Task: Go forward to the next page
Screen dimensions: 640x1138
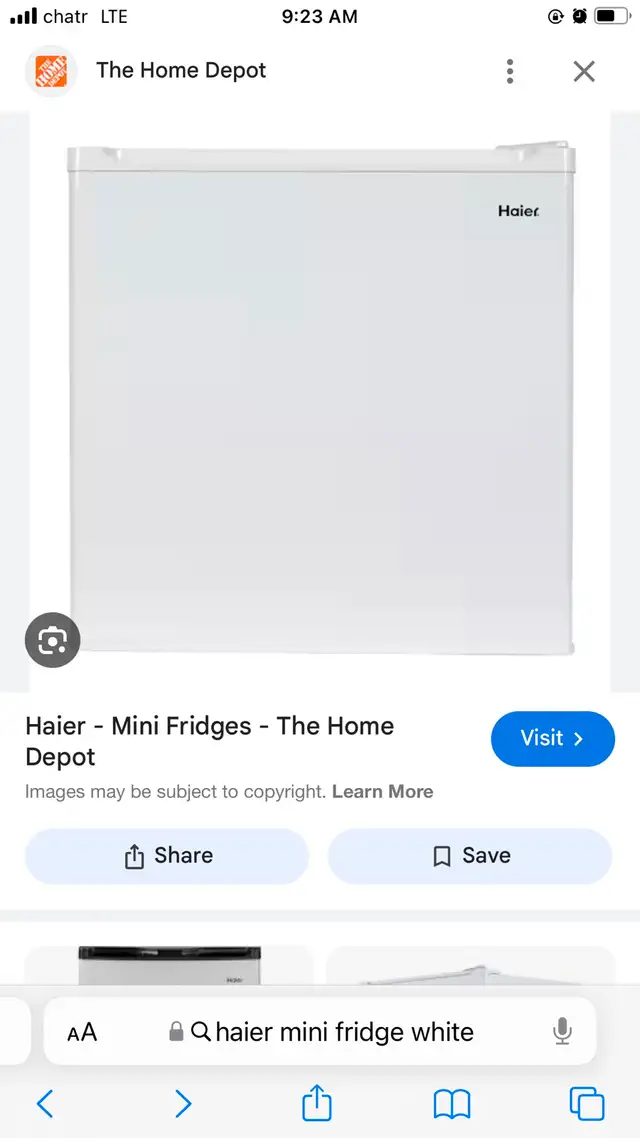Action: [x=183, y=1104]
